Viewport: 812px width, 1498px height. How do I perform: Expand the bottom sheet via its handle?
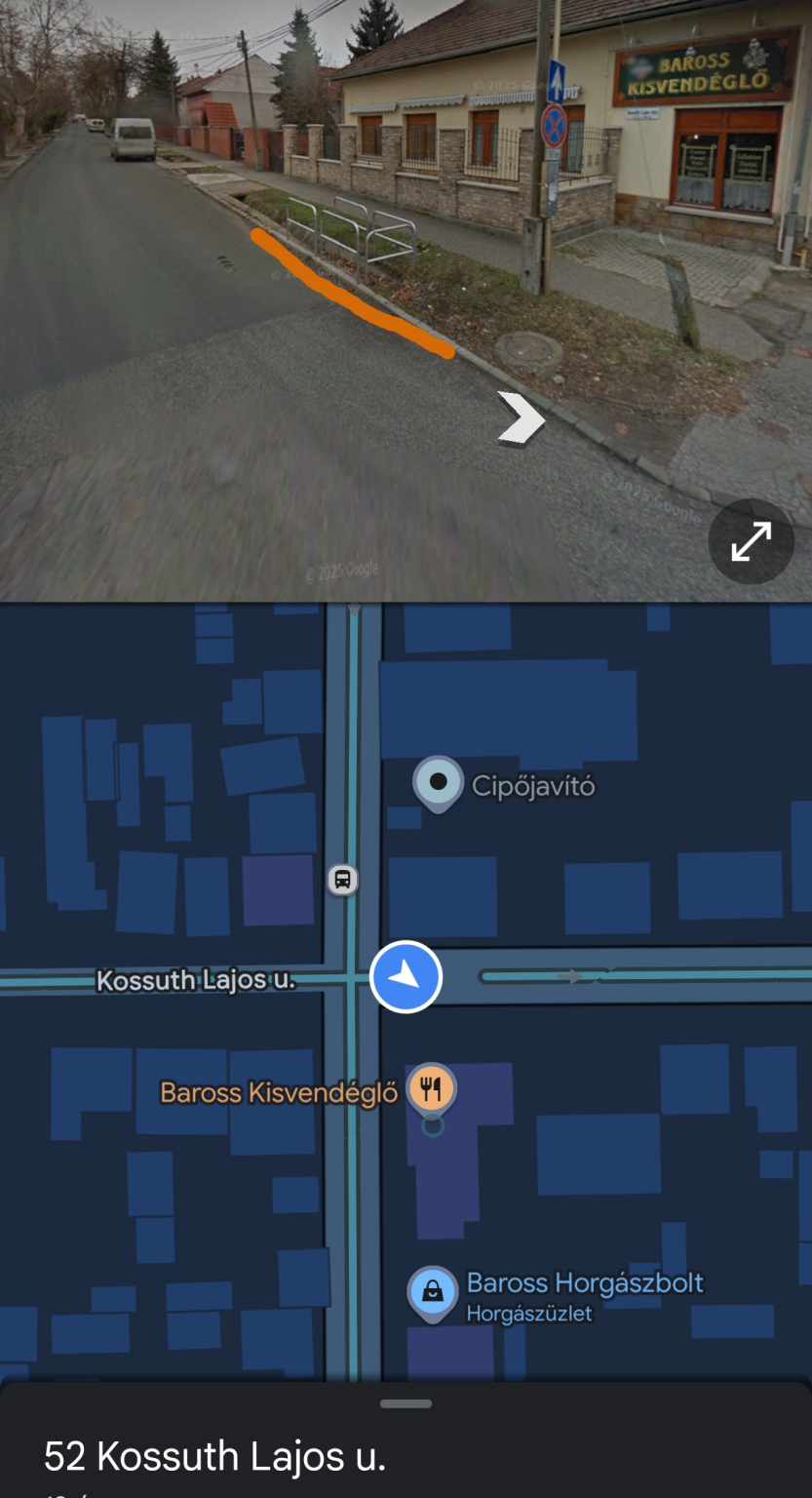pos(406,1404)
